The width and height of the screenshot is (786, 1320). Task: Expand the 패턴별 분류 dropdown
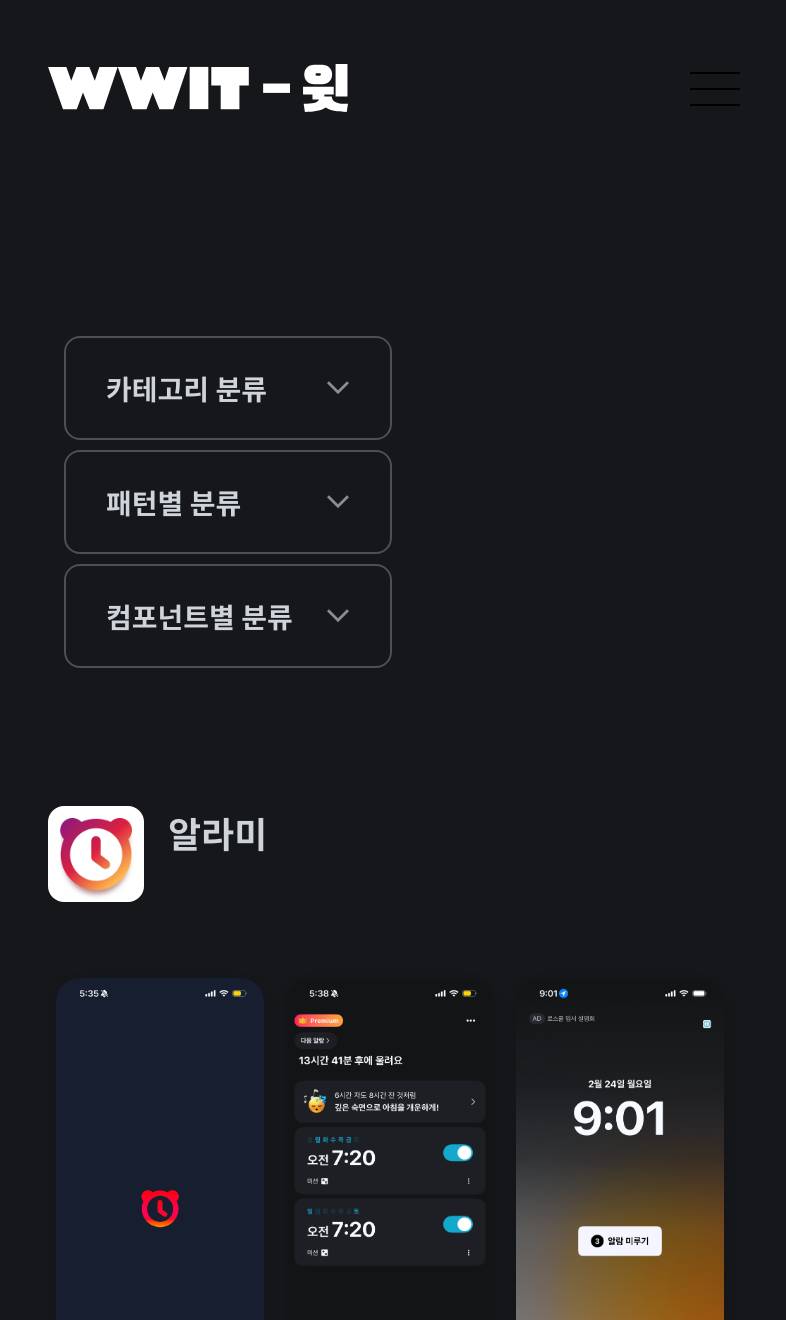(228, 502)
